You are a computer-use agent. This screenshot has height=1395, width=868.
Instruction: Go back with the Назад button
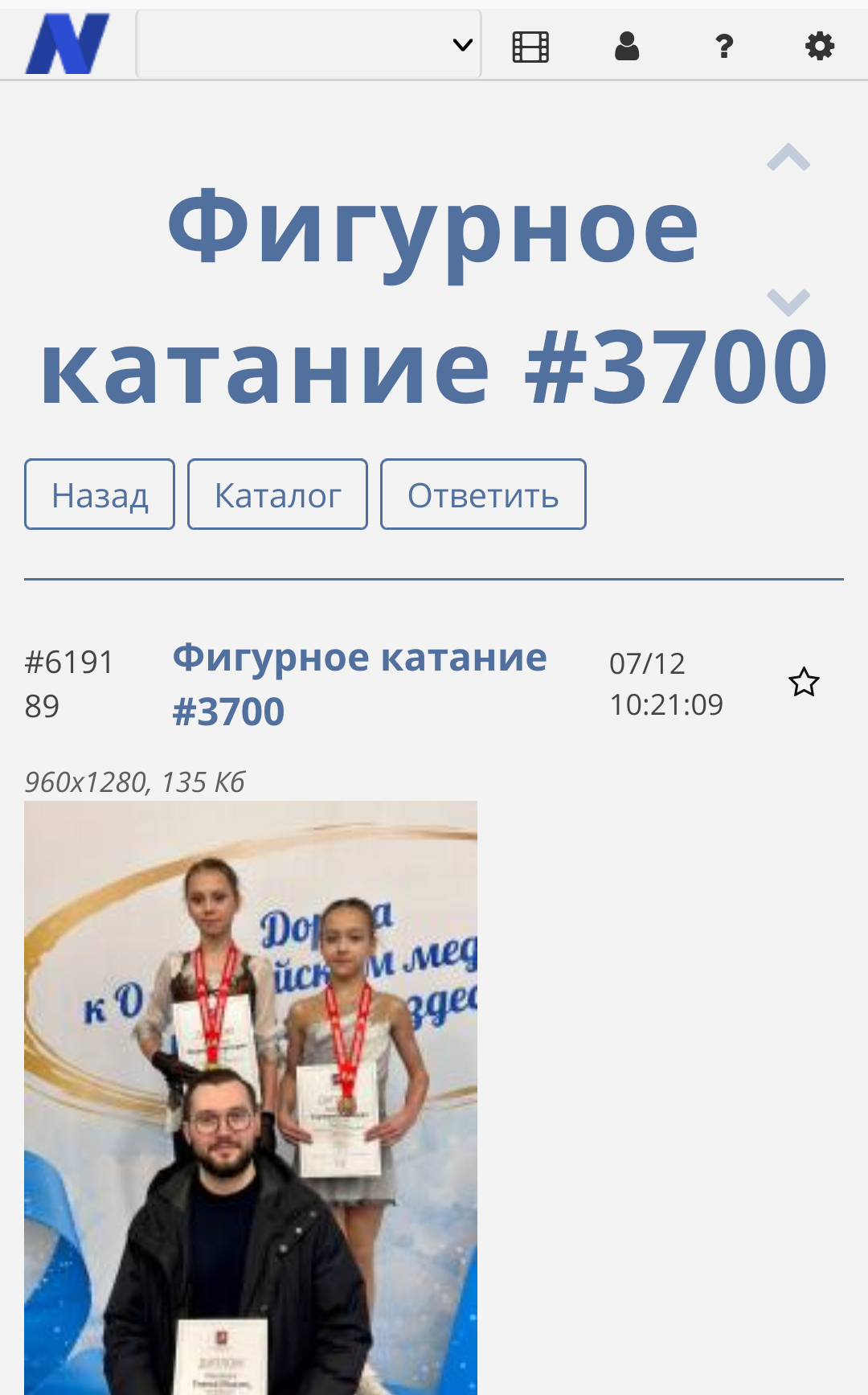pyautogui.click(x=100, y=494)
